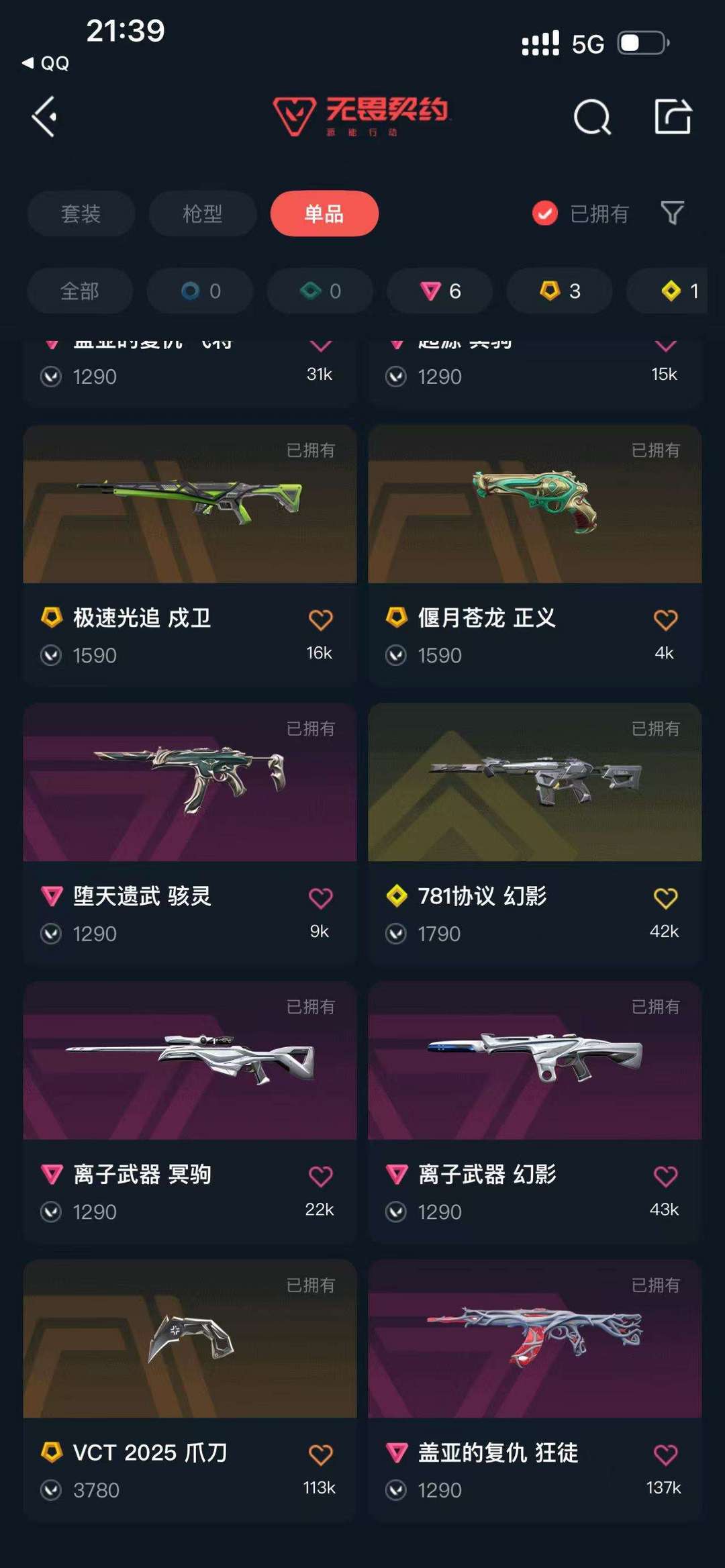This screenshot has height=1568, width=725.
Task: Open the search icon
Action: (592, 117)
